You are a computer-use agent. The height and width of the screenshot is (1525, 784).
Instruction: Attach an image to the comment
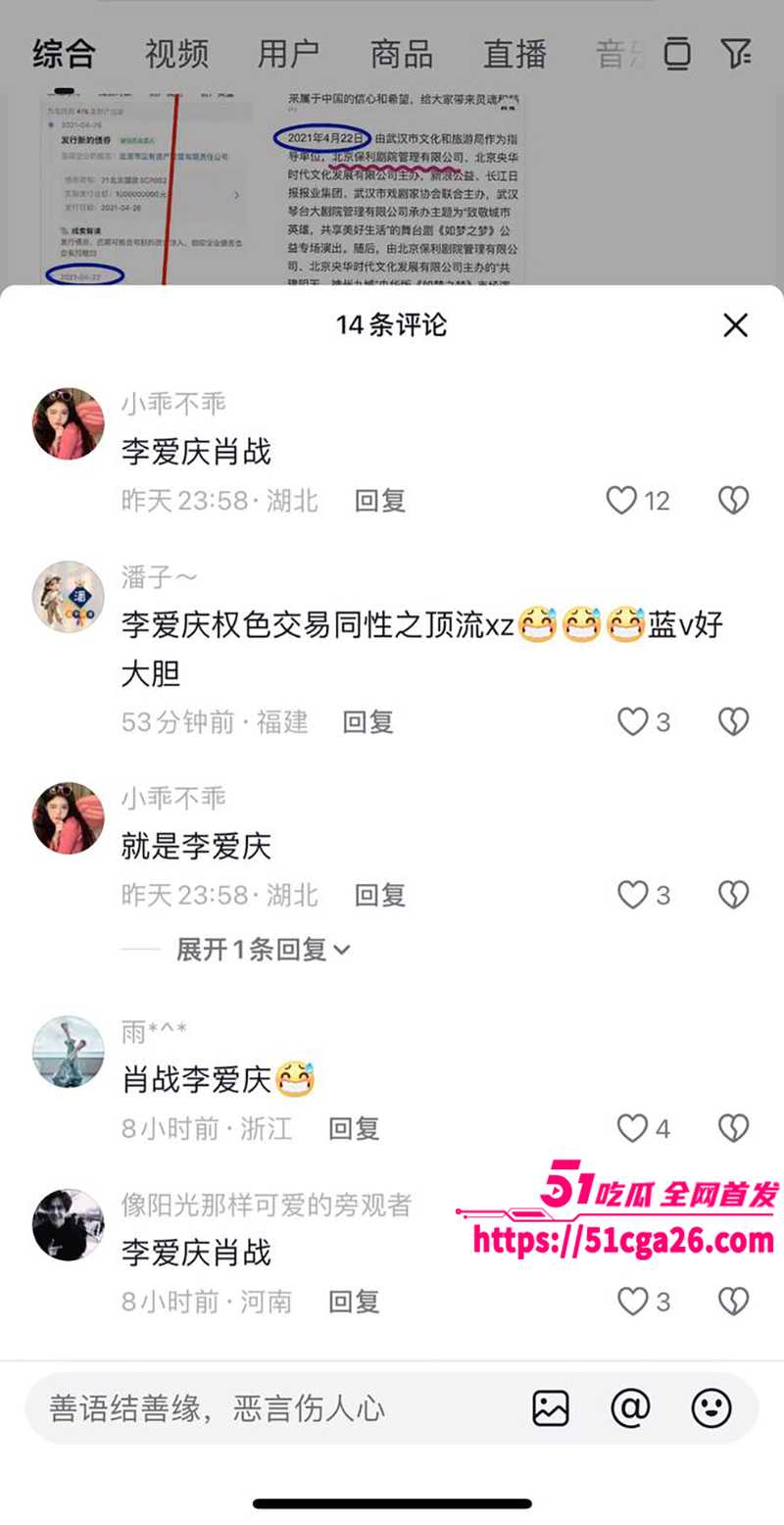(x=551, y=1408)
